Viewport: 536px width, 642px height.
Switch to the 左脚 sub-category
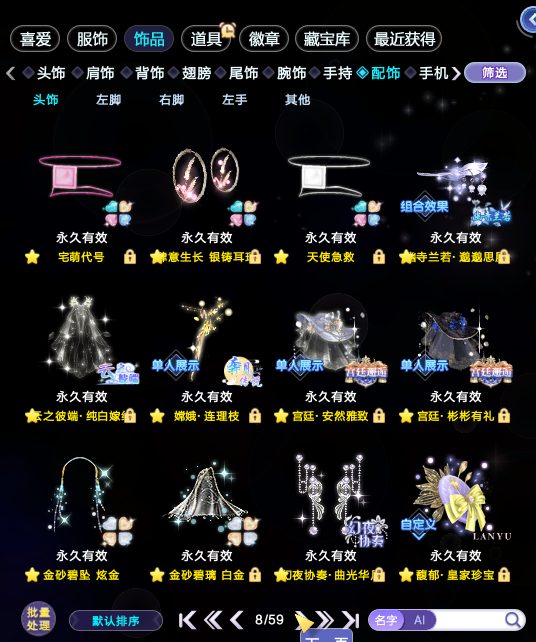109,99
